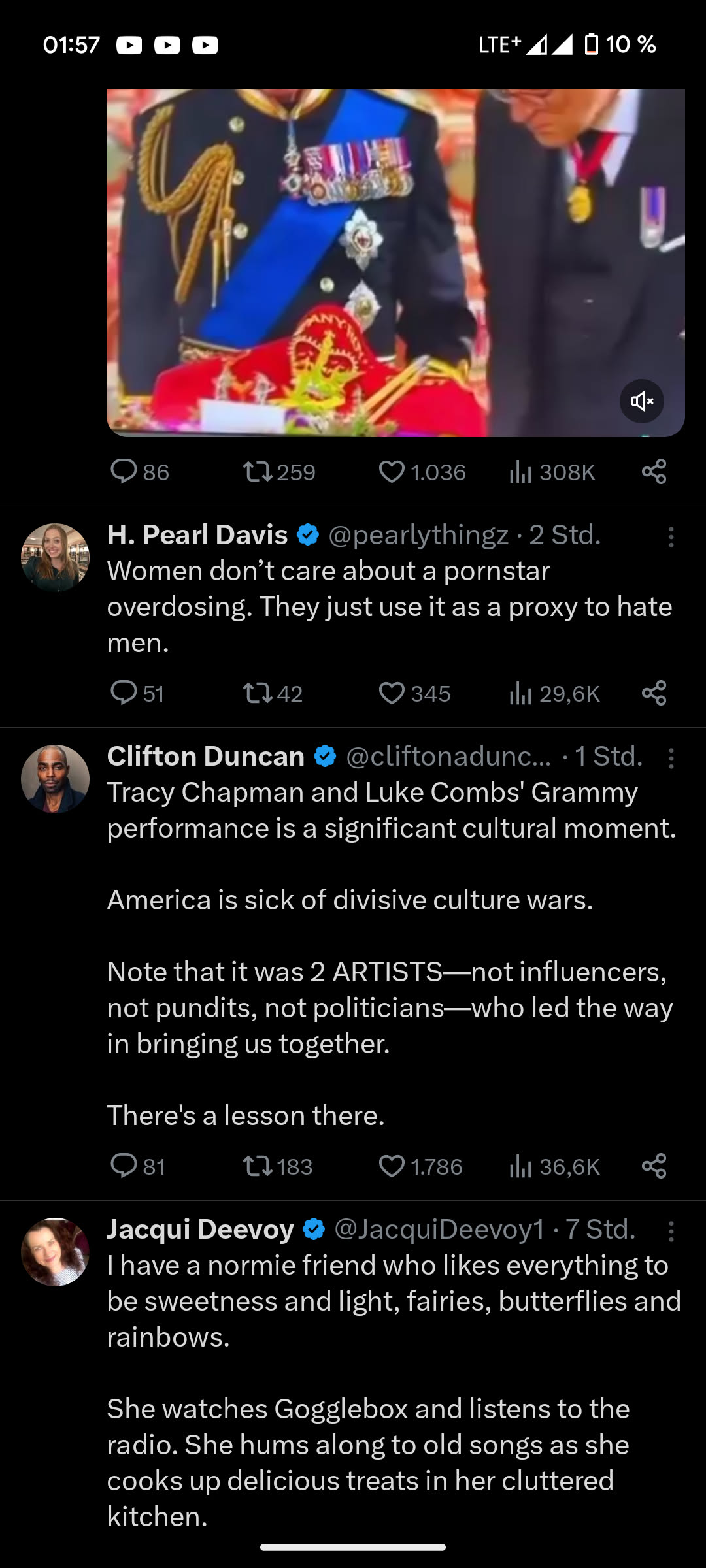Open overflow menu on Clifton Duncan's post

(x=671, y=759)
